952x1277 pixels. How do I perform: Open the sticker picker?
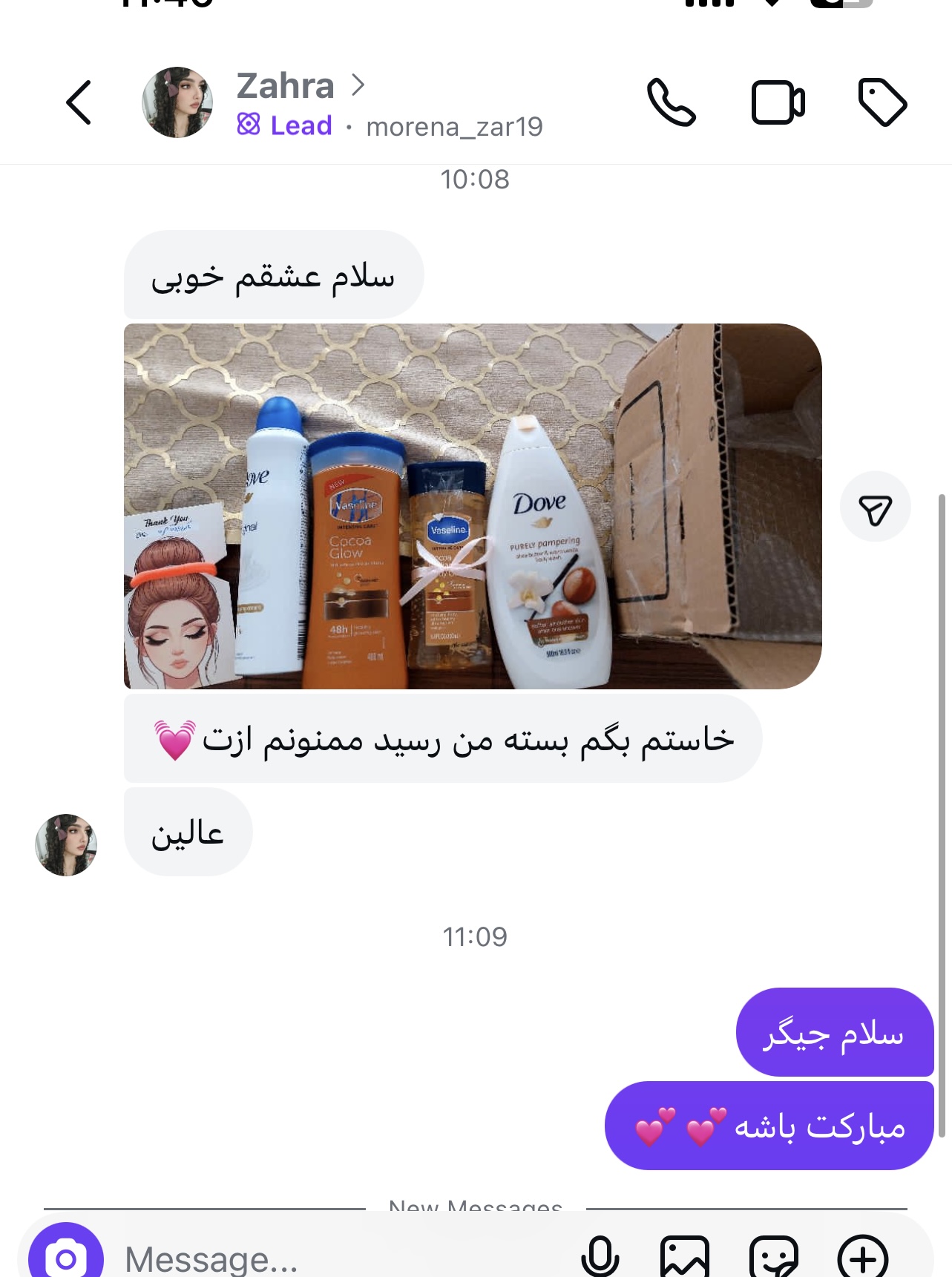pos(773,1257)
